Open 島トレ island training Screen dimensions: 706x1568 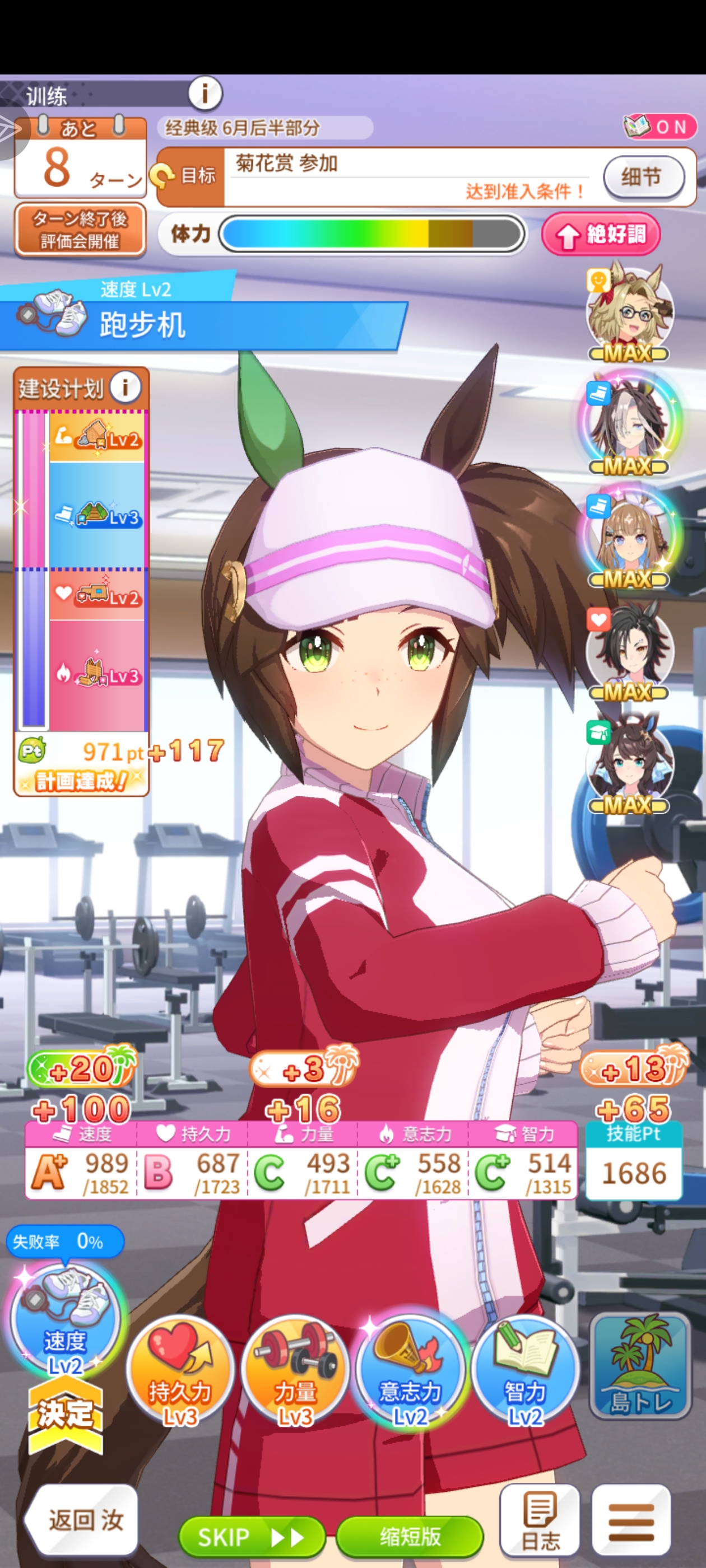640,1365
